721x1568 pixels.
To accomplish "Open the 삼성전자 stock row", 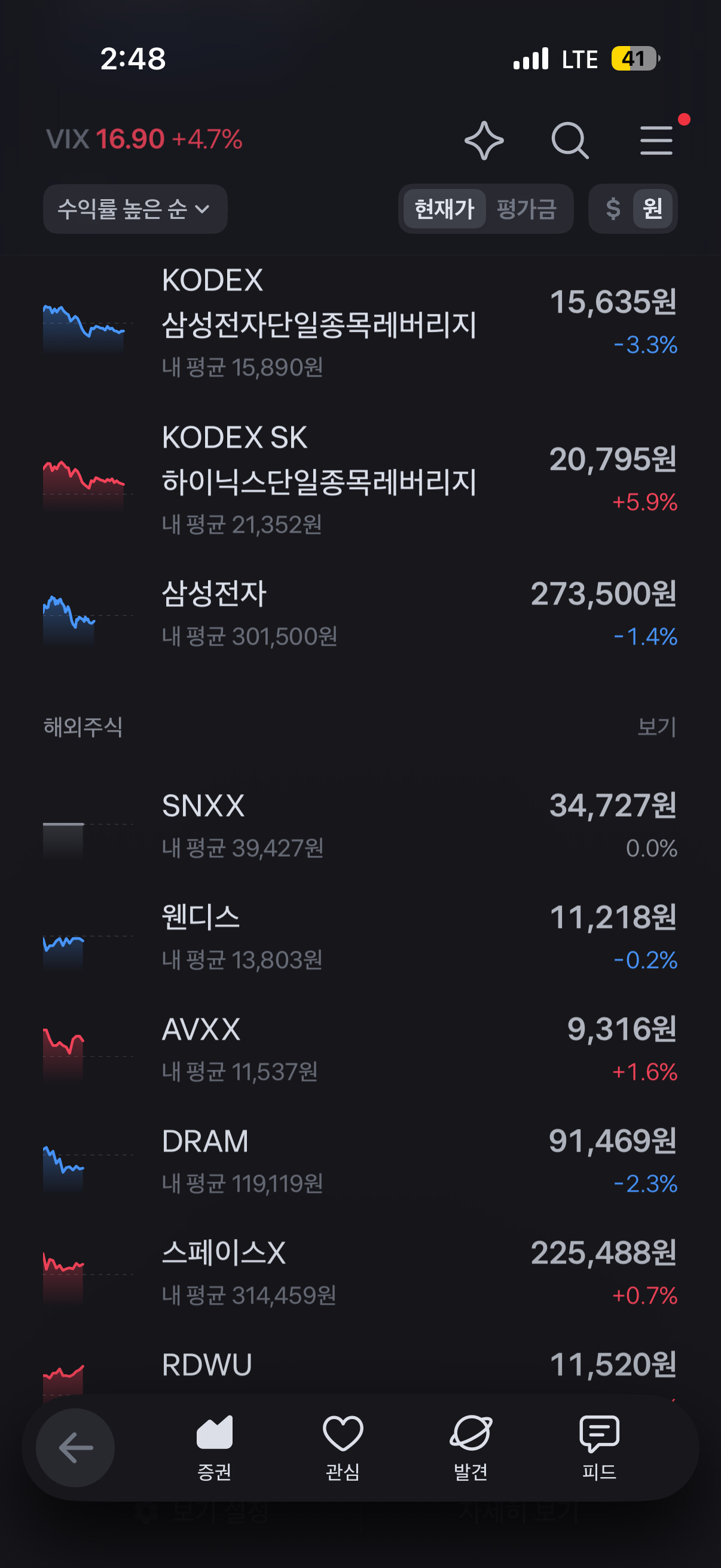I will point(360,615).
